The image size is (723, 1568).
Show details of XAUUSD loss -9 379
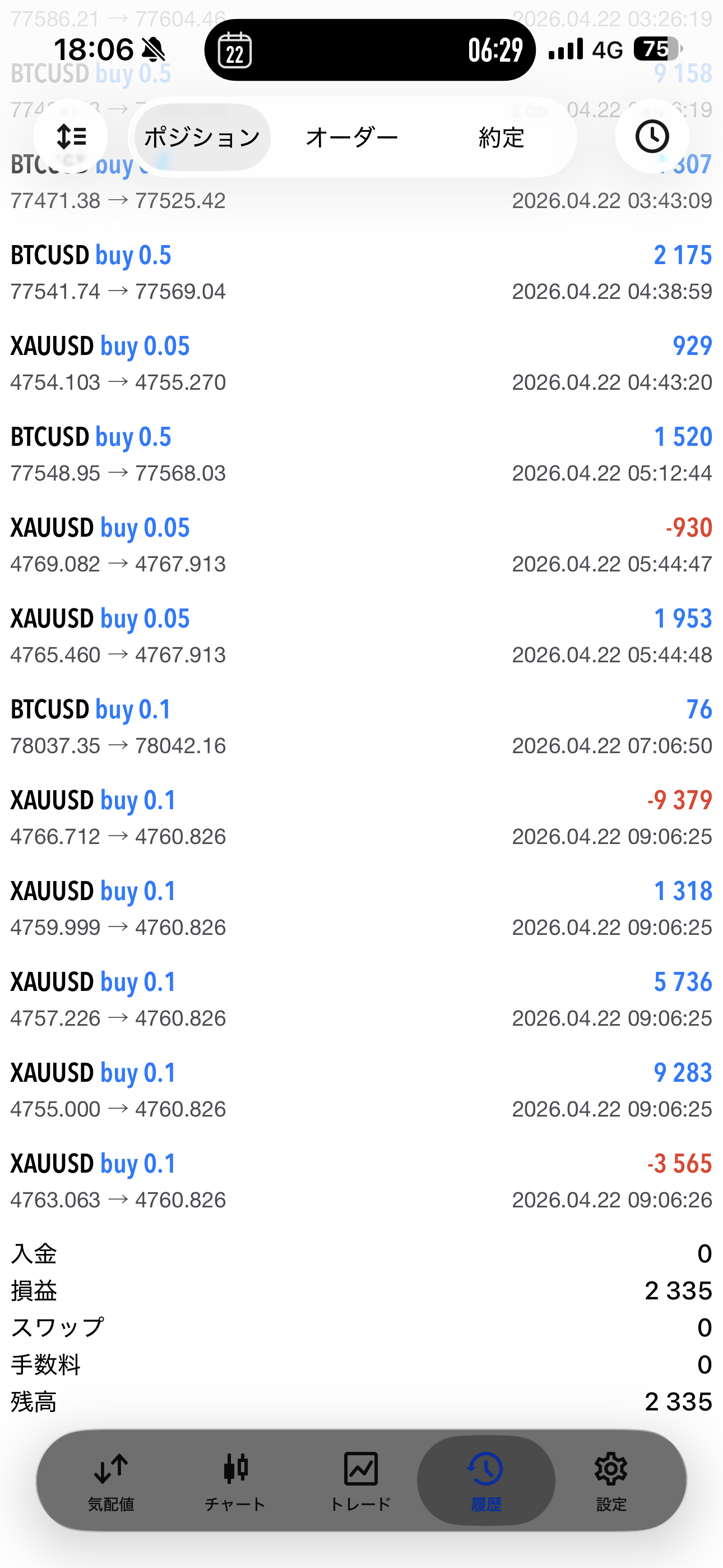pos(361,818)
